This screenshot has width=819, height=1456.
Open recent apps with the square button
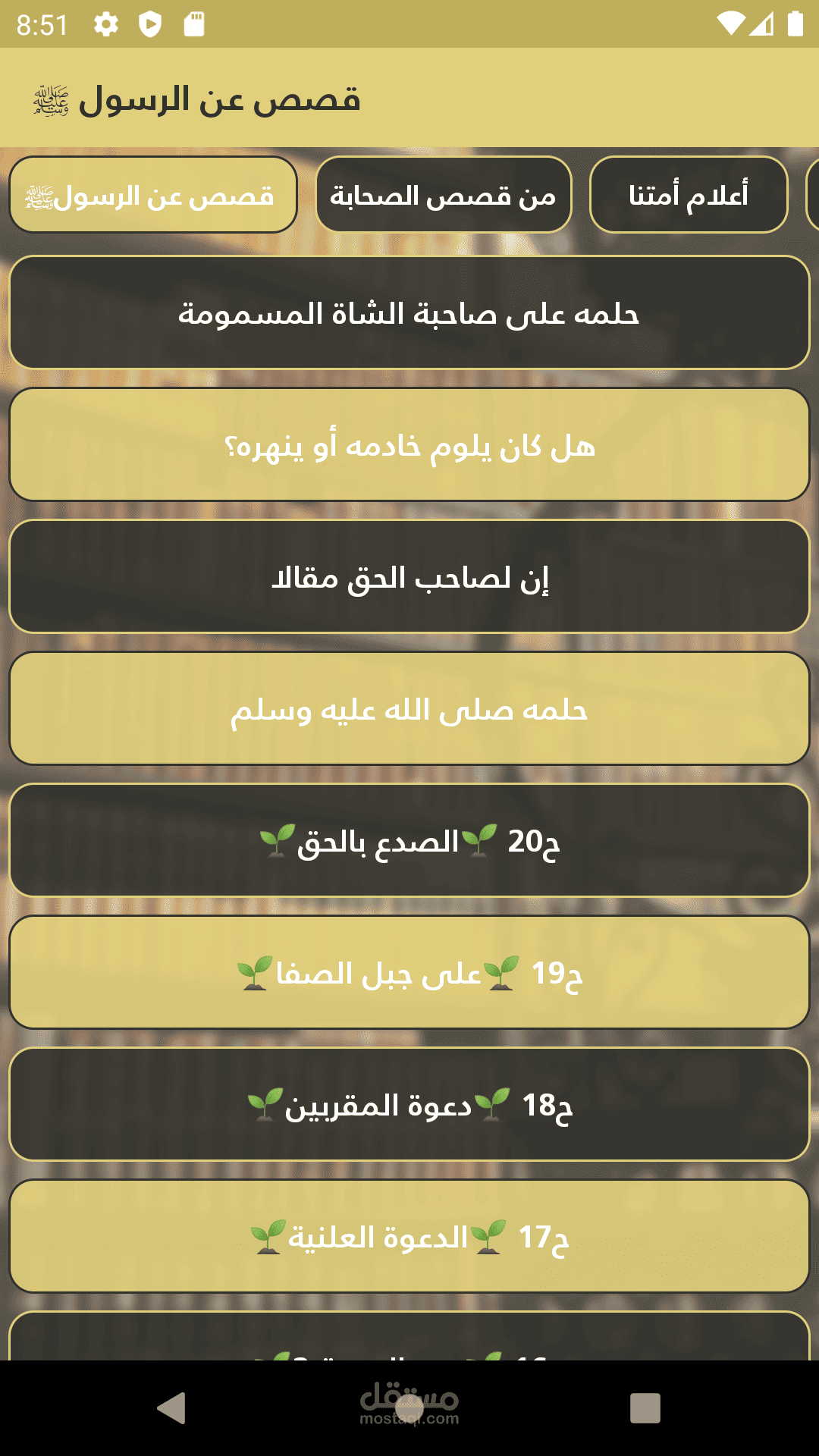point(645,1408)
